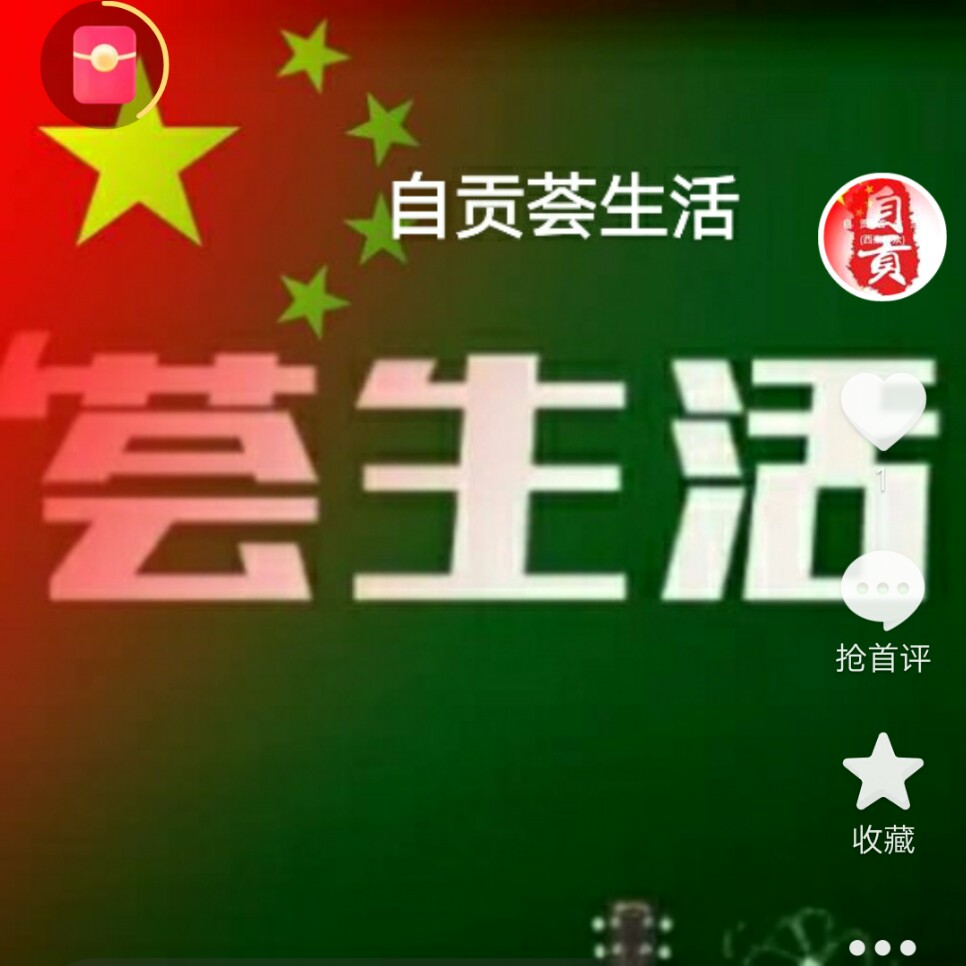Open the 自贡 creator avatar
Screen dimensions: 966x966
click(882, 237)
